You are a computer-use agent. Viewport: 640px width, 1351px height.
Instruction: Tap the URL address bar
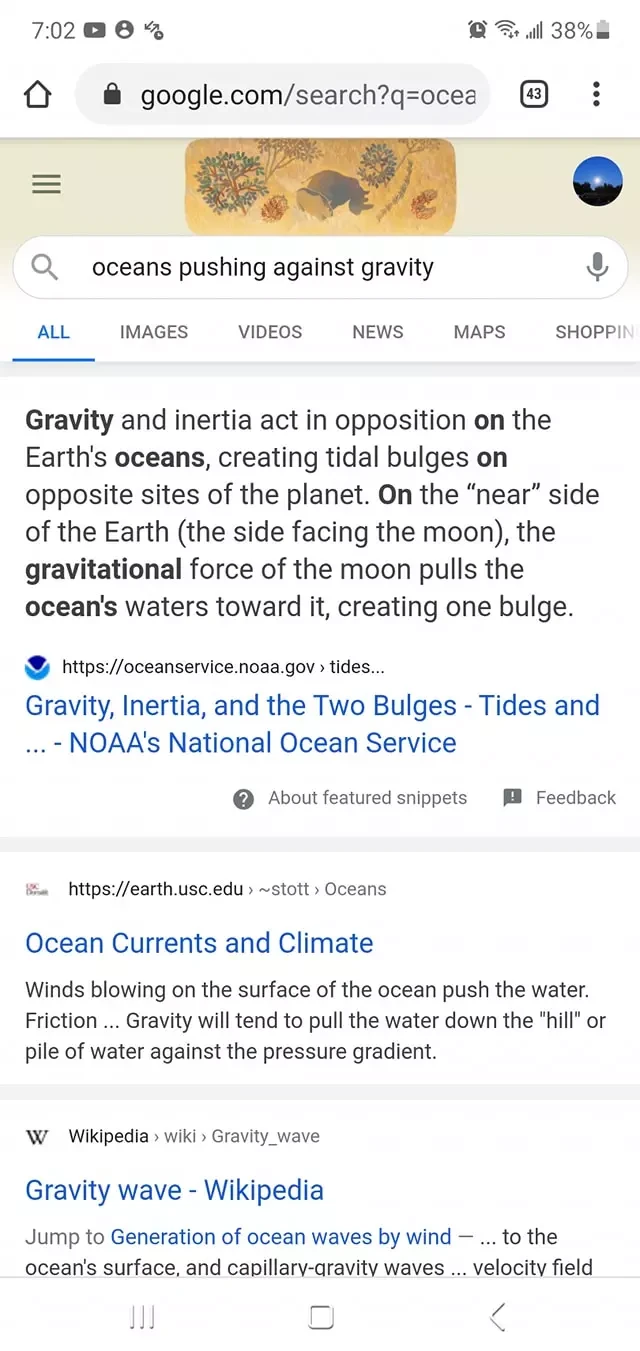300,95
